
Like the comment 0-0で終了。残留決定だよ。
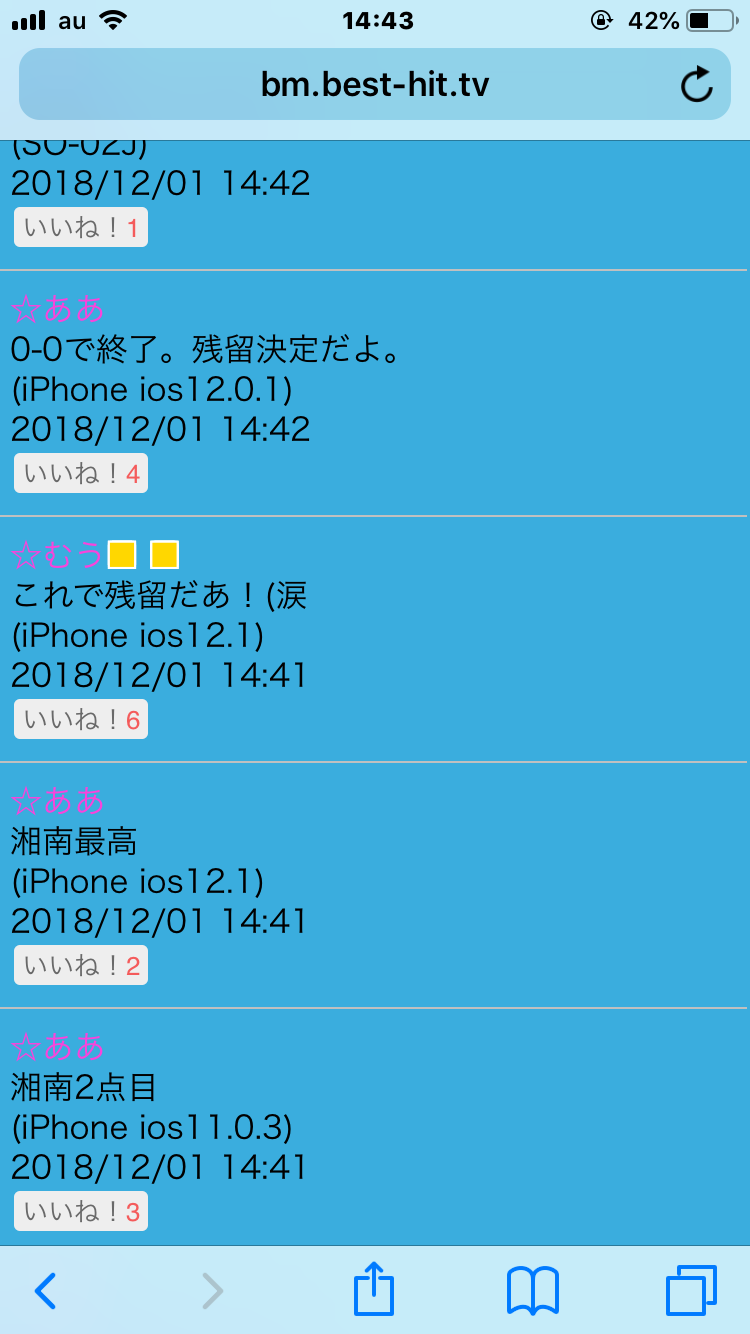coord(81,473)
